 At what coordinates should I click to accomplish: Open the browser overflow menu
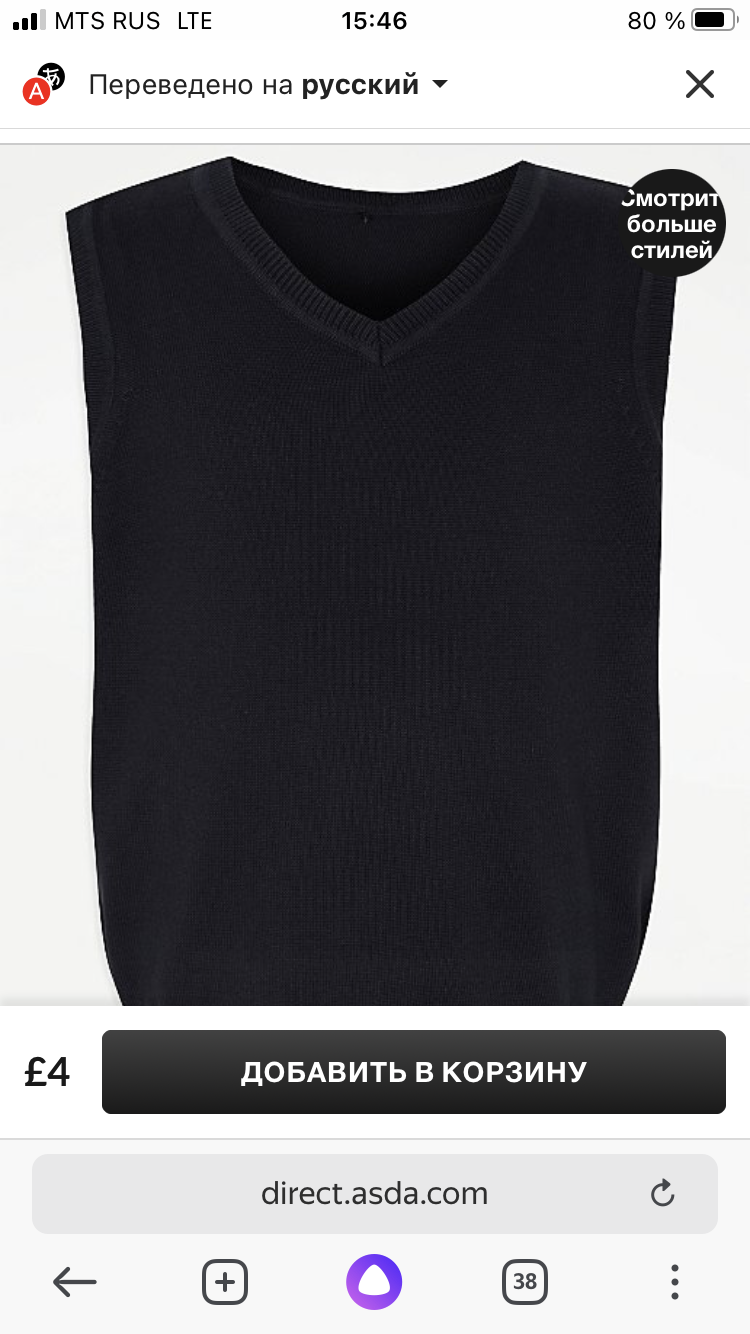[675, 1281]
